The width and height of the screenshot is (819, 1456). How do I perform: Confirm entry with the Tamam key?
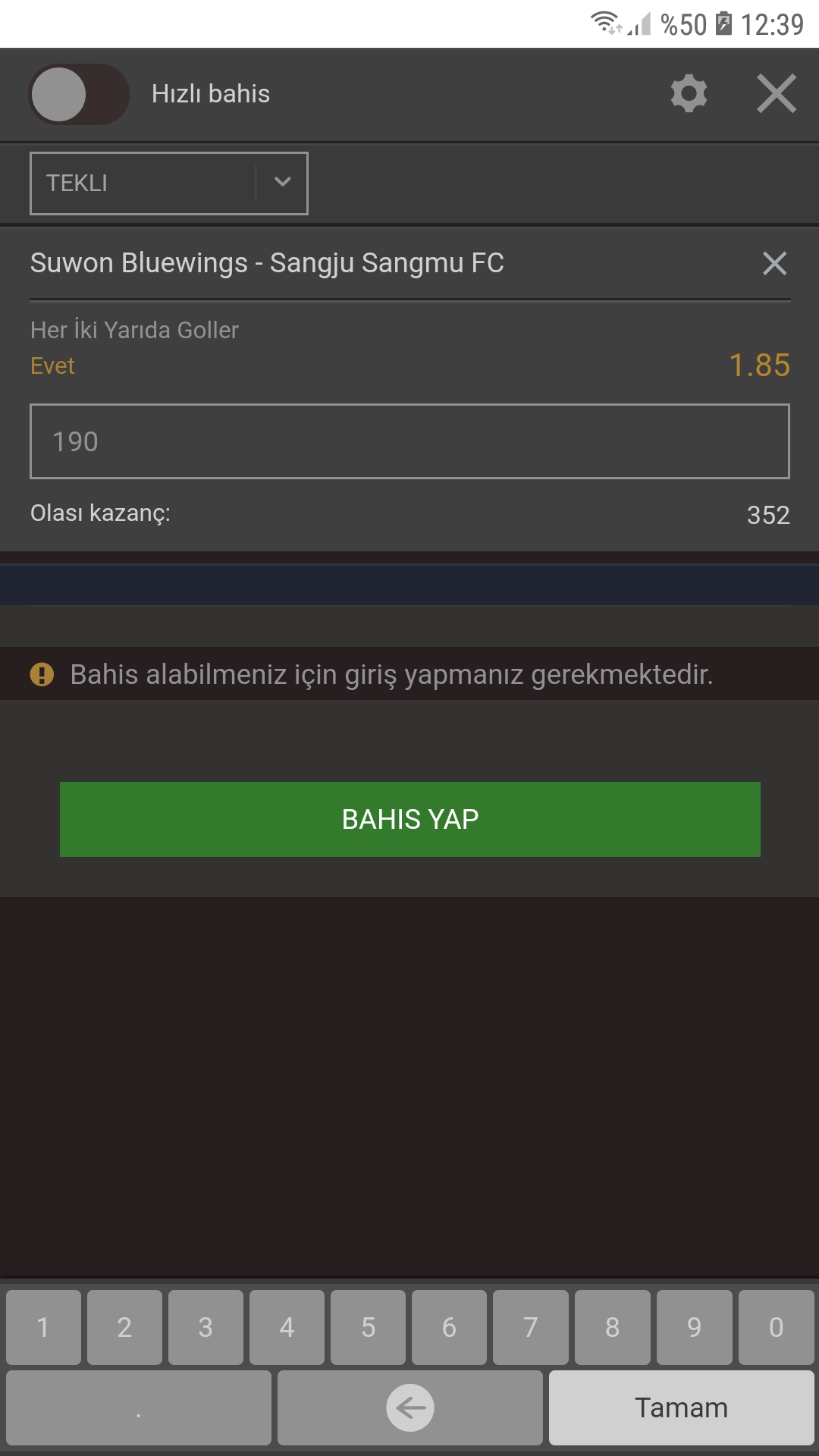pyautogui.click(x=682, y=1407)
